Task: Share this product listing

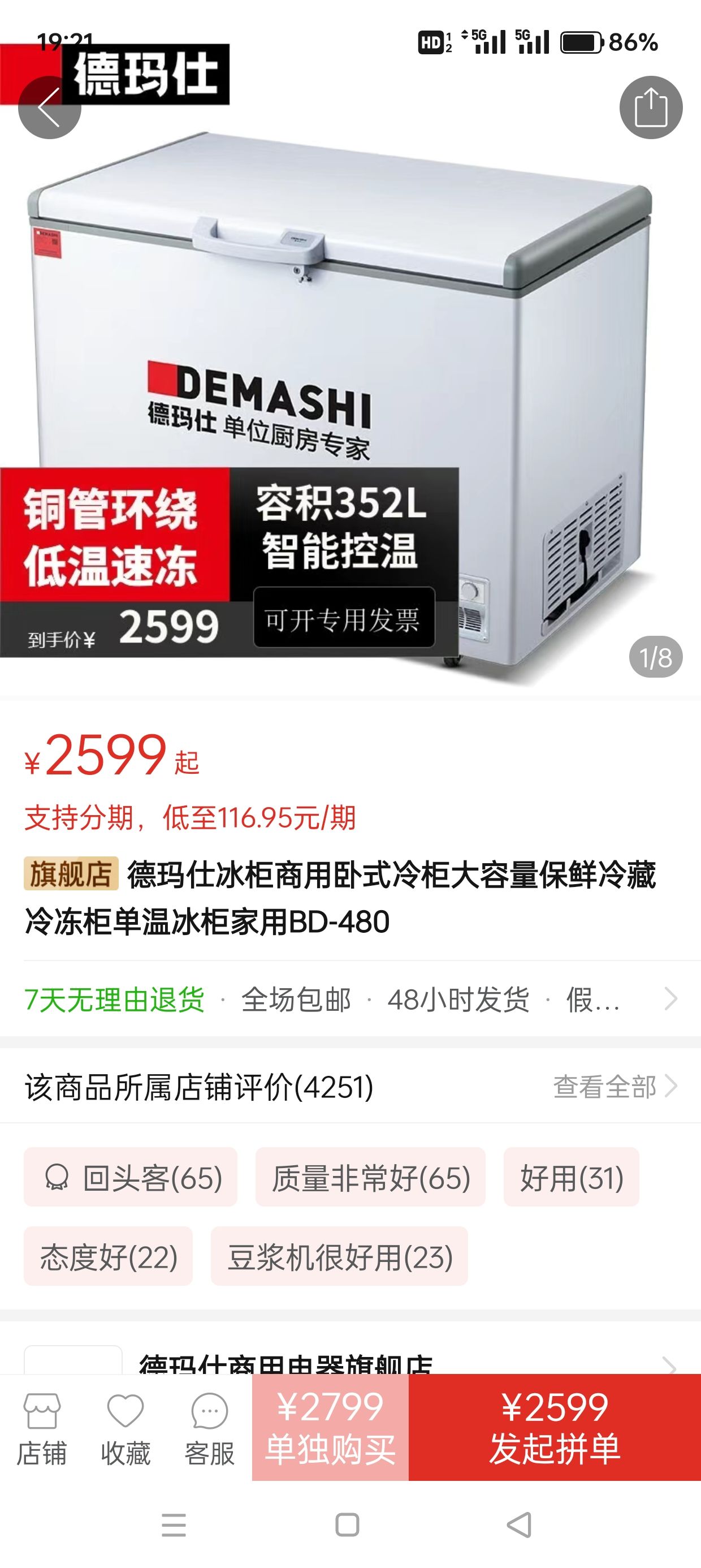Action: [651, 107]
